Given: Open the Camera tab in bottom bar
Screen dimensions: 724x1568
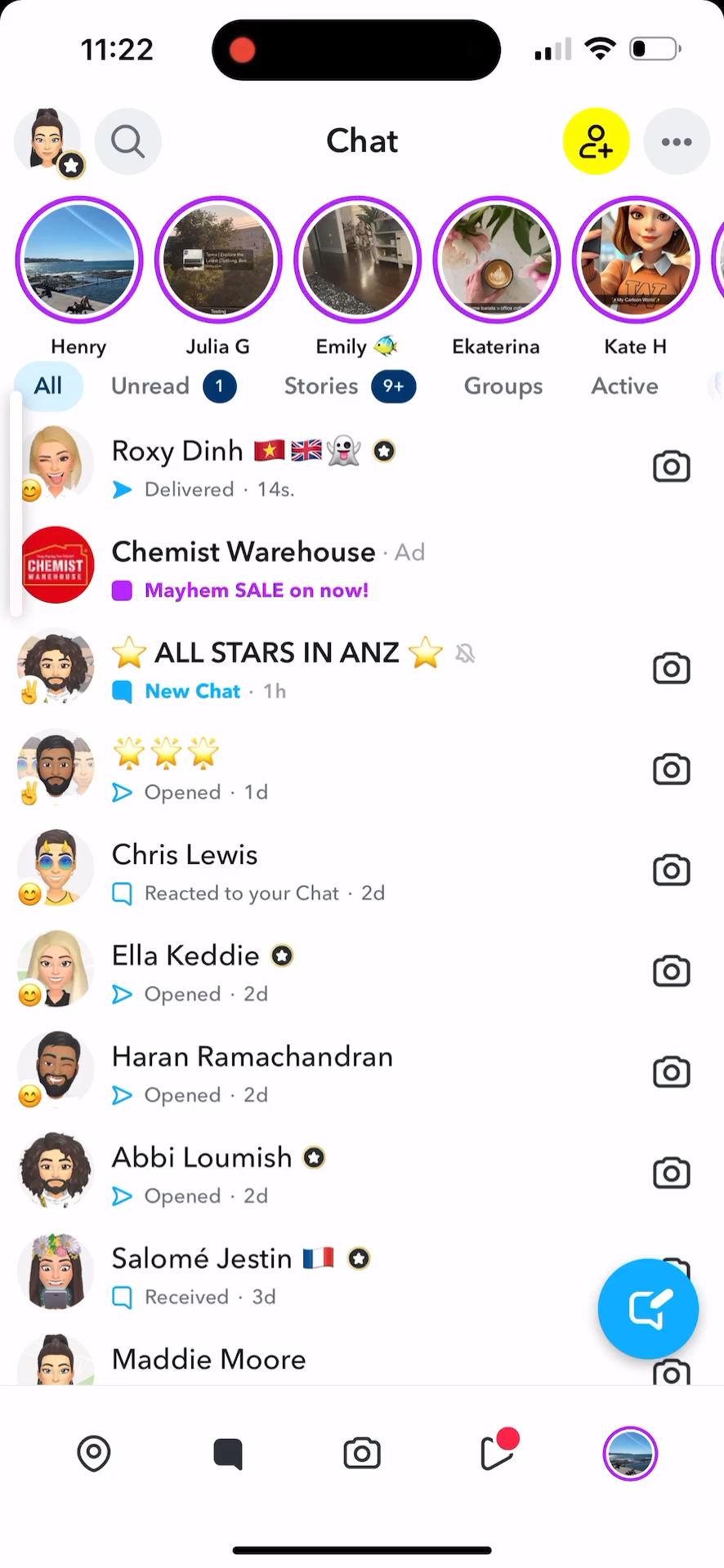Looking at the screenshot, I should point(362,1454).
